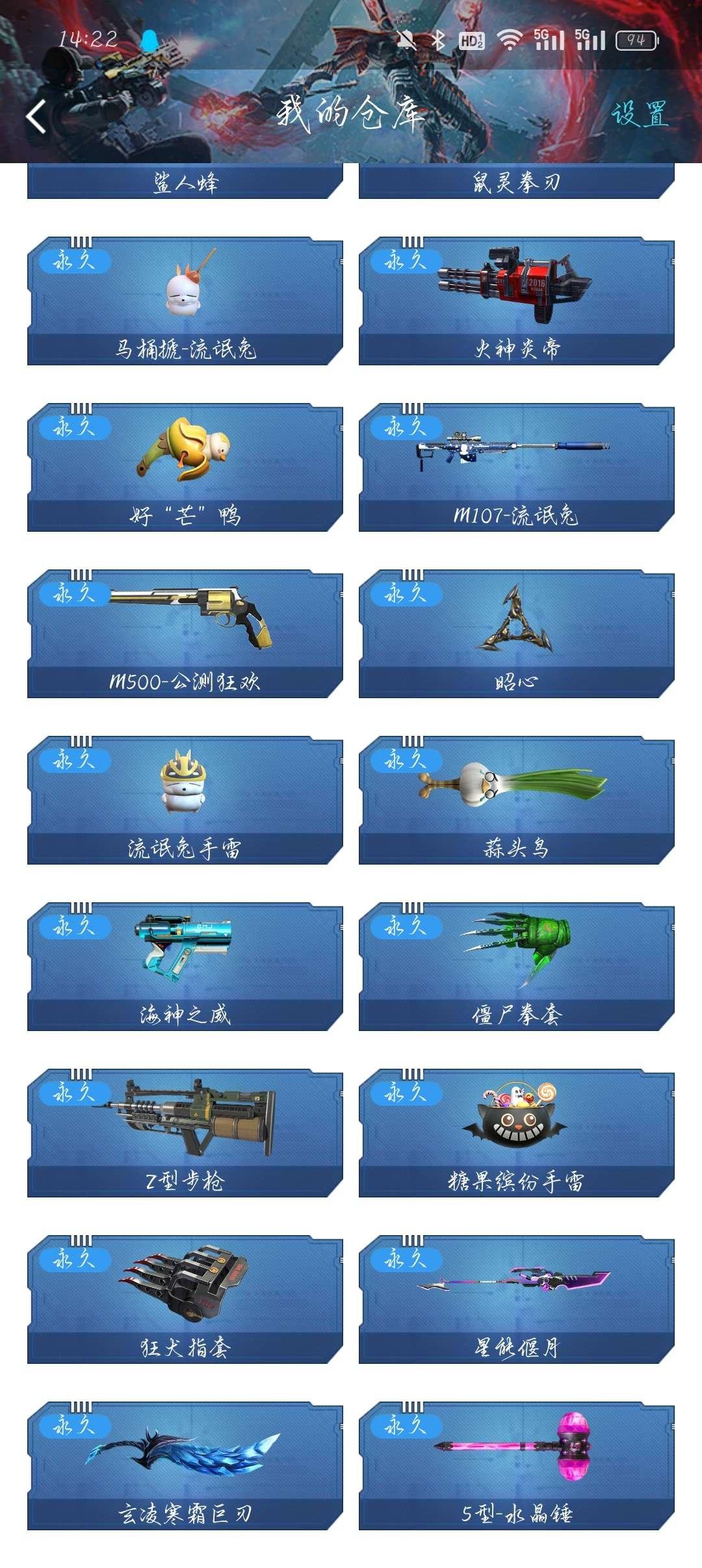Go back using the arrow icon
The width and height of the screenshot is (702, 1568).
pos(37,117)
